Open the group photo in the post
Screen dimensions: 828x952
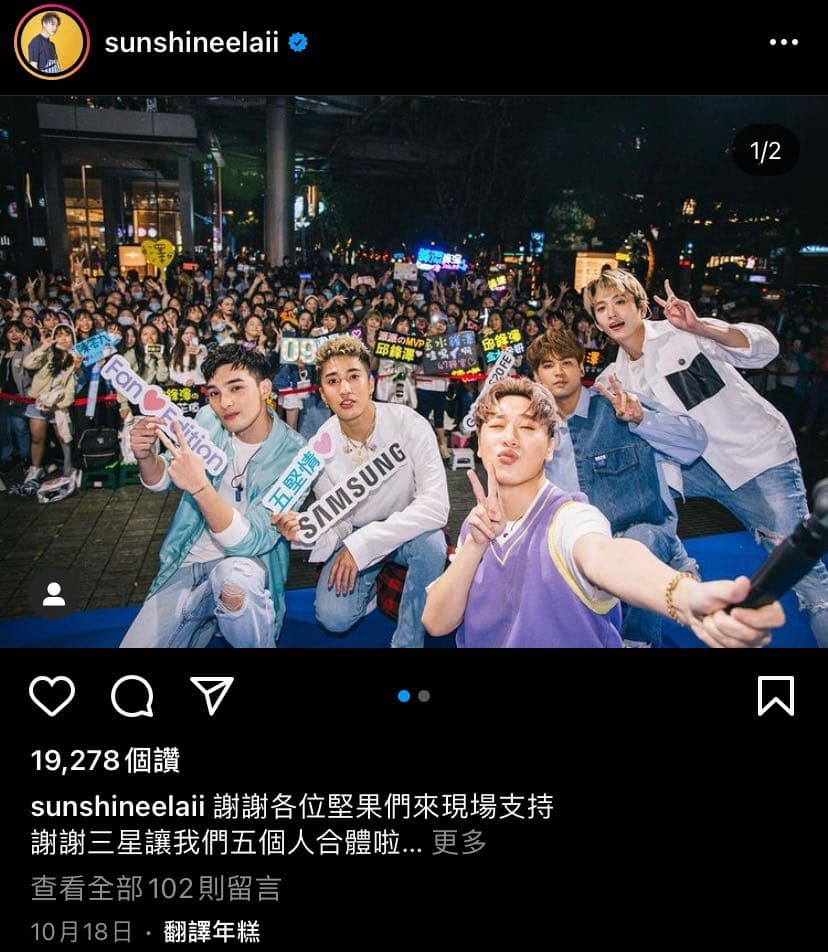[414, 372]
